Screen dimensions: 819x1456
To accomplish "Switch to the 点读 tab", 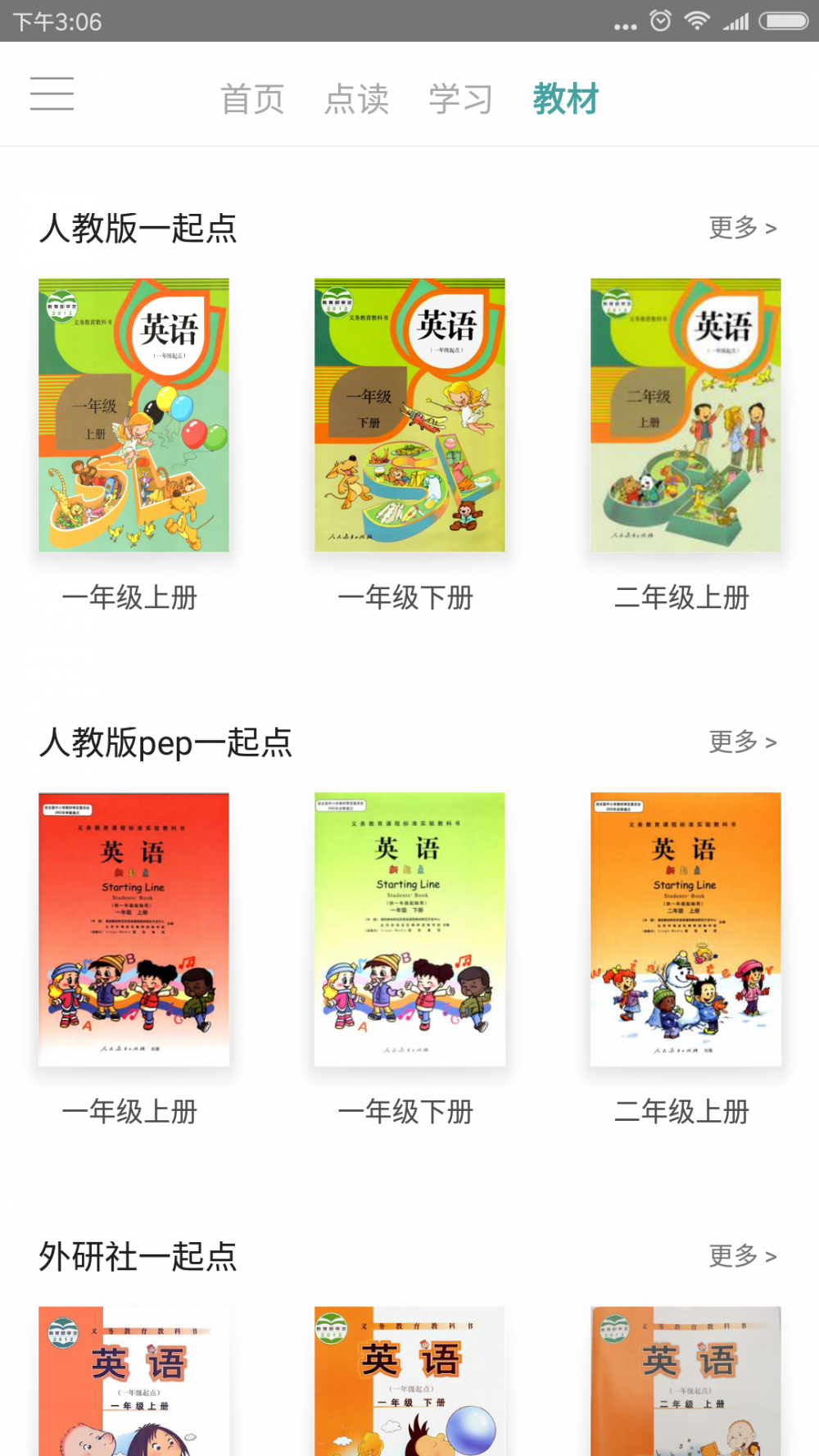I will pyautogui.click(x=357, y=99).
